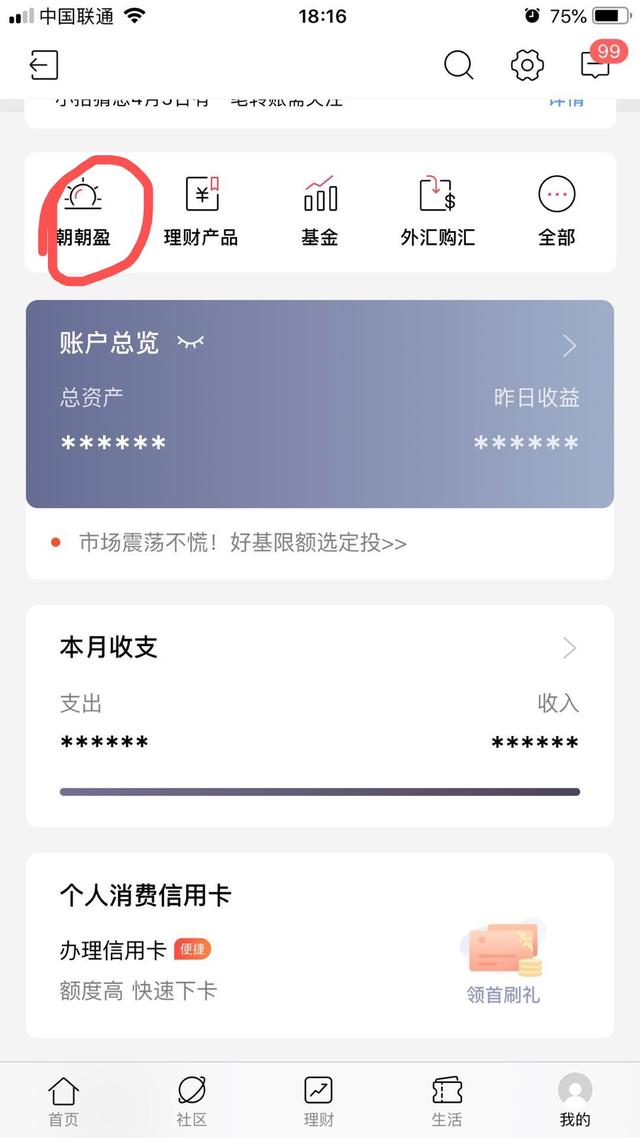Open 外汇购汇 foreign exchange
This screenshot has height=1138, width=640.
[438, 211]
